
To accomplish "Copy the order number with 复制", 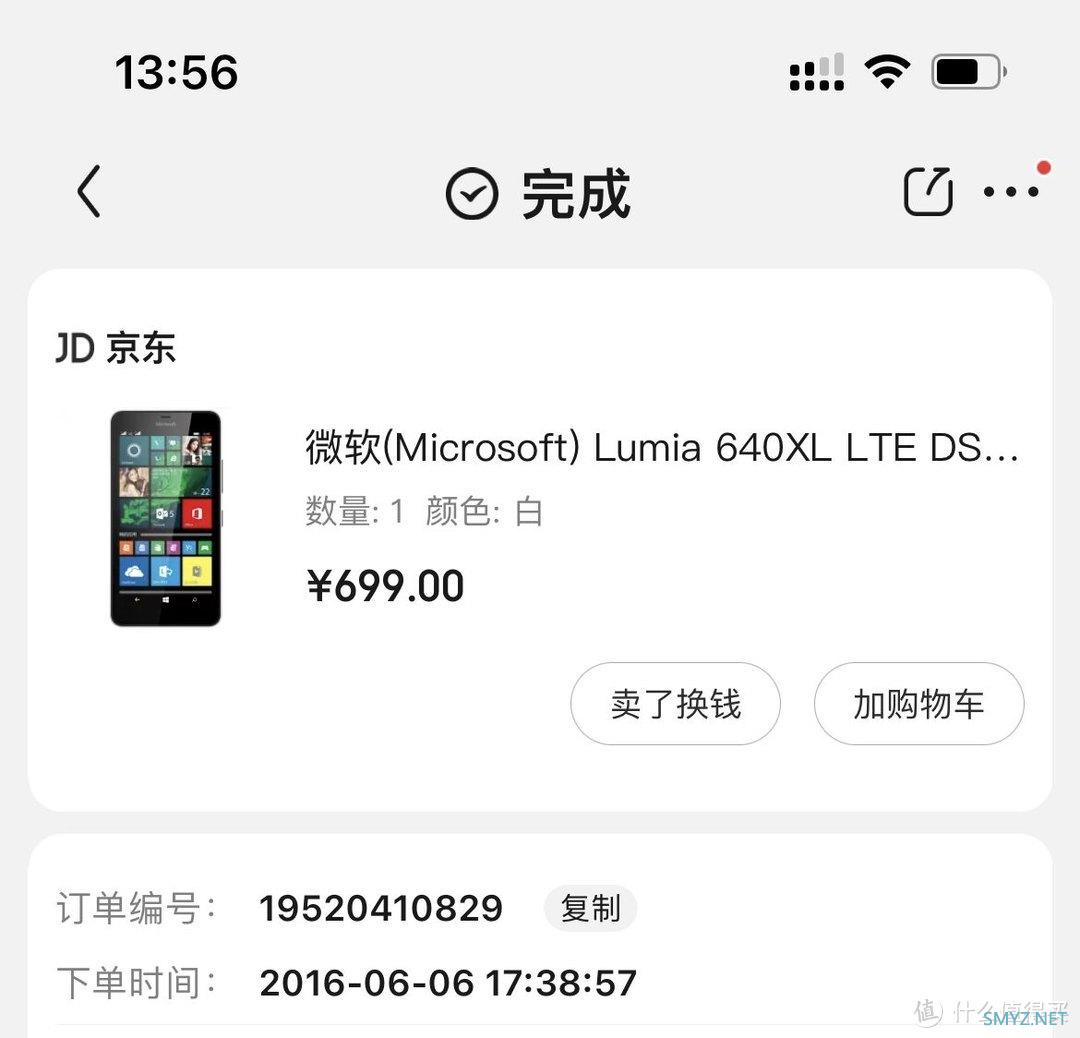I will [x=590, y=909].
